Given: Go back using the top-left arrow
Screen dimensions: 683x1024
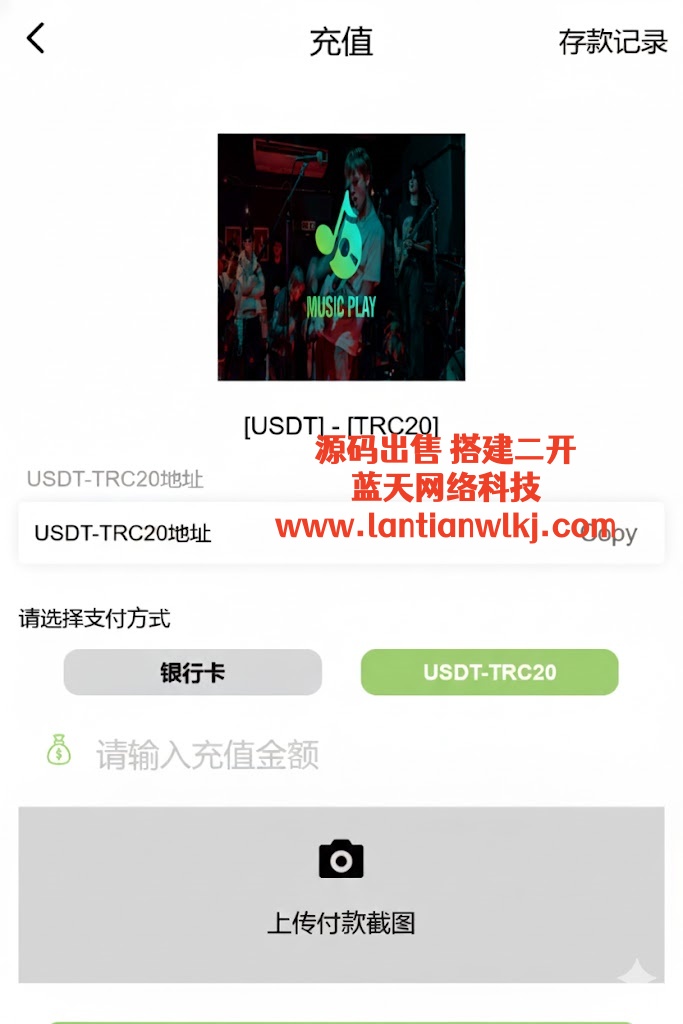Looking at the screenshot, I should click(x=36, y=39).
